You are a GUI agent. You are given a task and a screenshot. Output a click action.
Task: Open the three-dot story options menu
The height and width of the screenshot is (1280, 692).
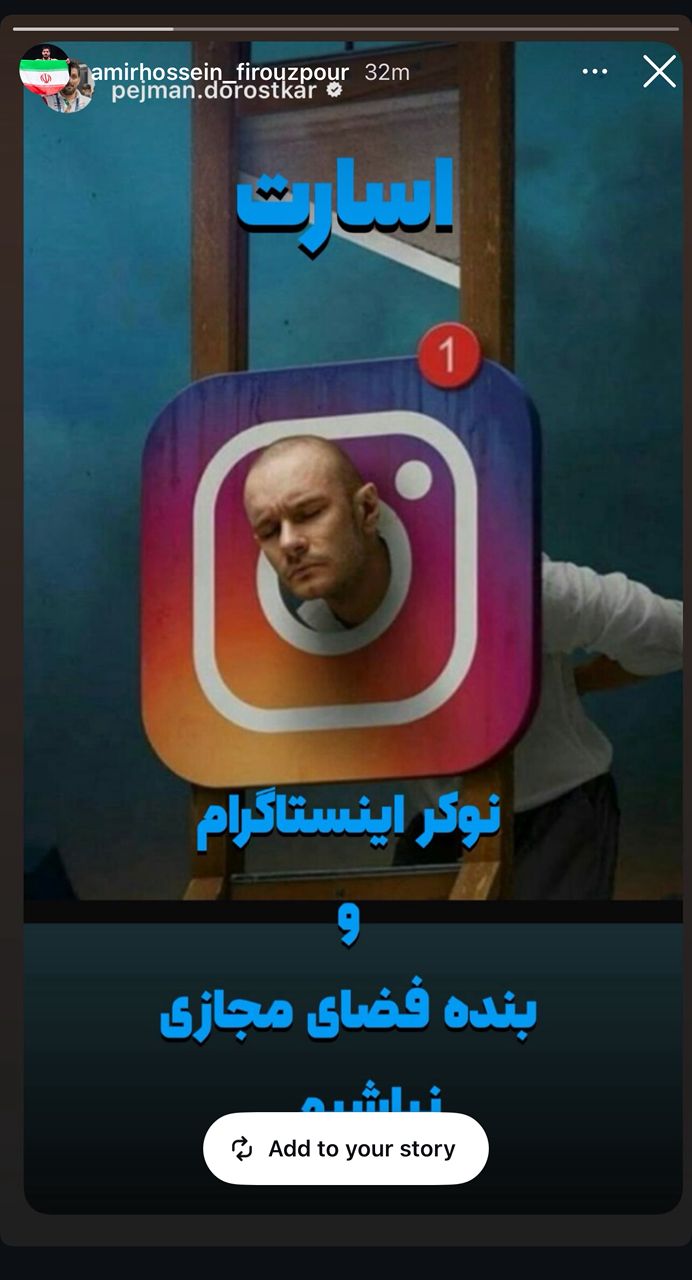595,71
